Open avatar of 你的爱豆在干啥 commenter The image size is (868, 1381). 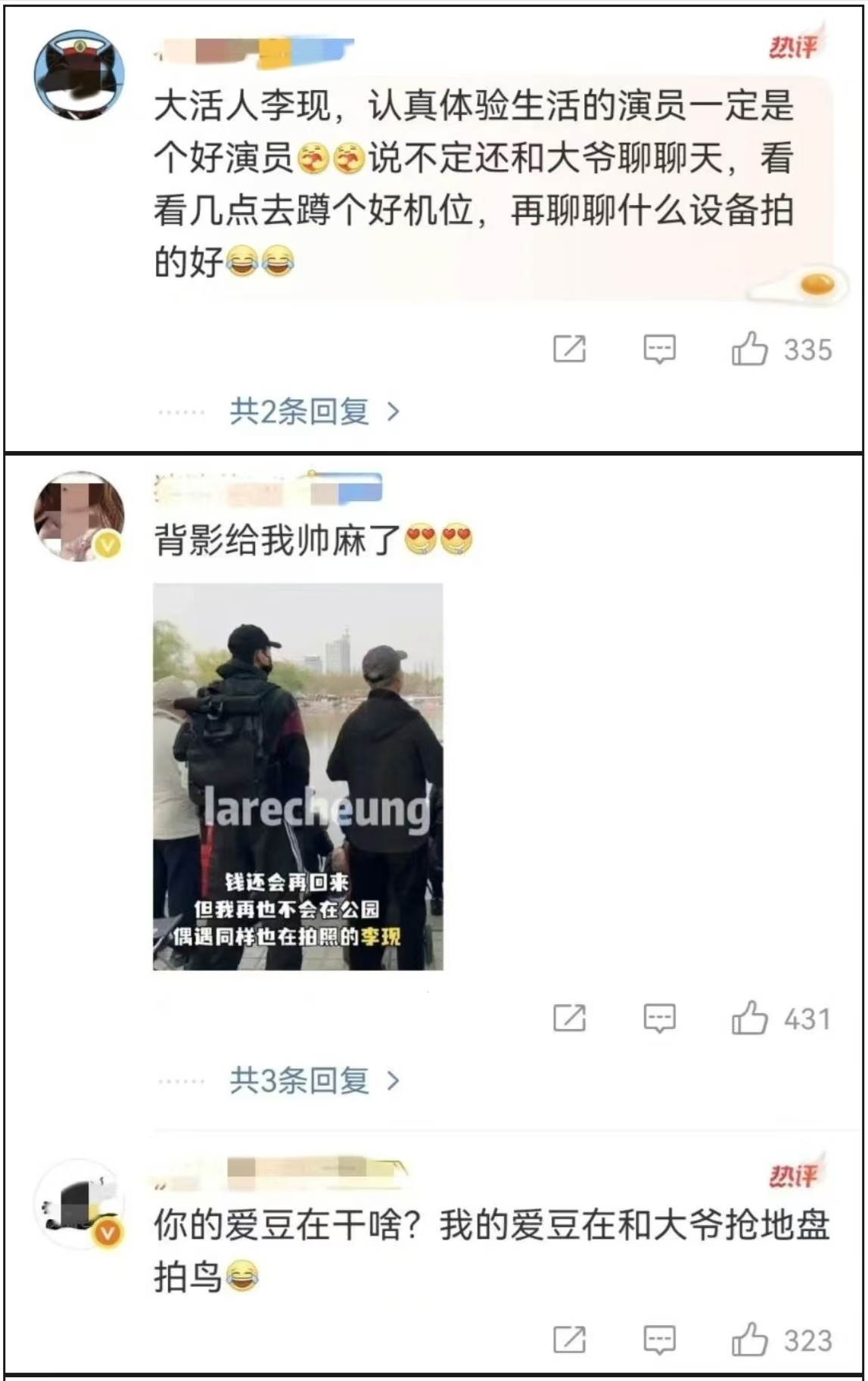(x=79, y=1204)
